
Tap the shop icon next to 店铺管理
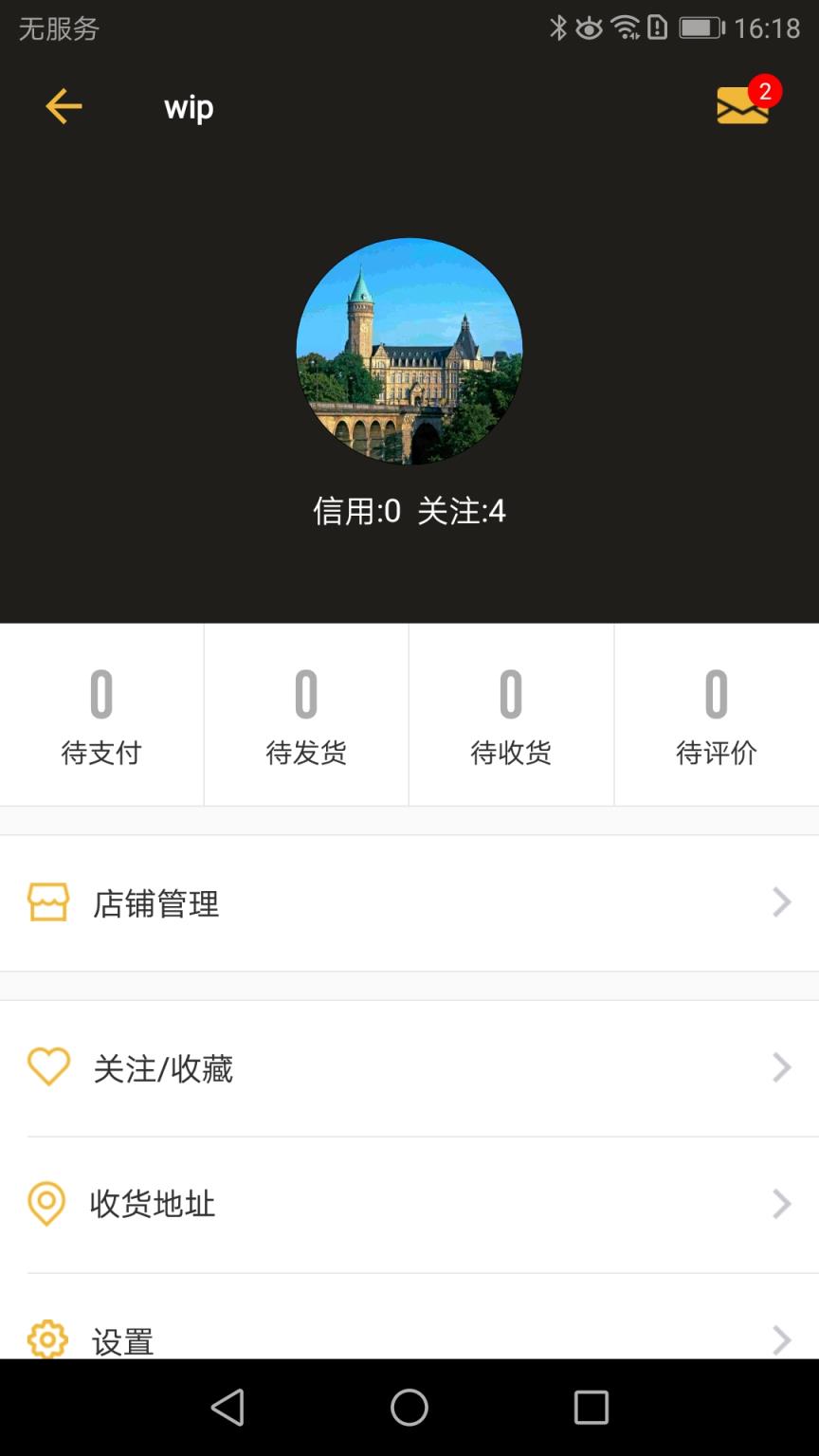coord(49,903)
